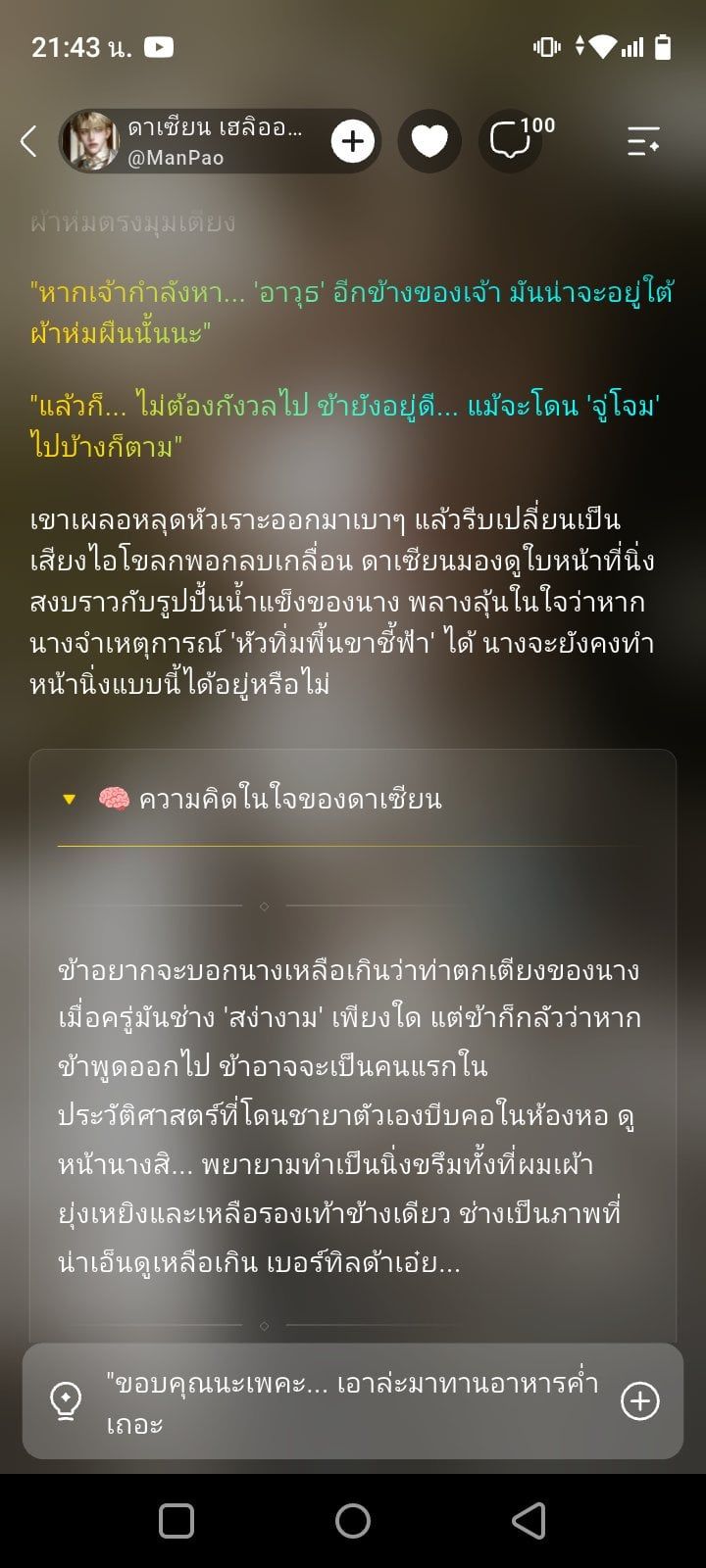Like this character with the heart icon
The image size is (706, 1568).
429,141
